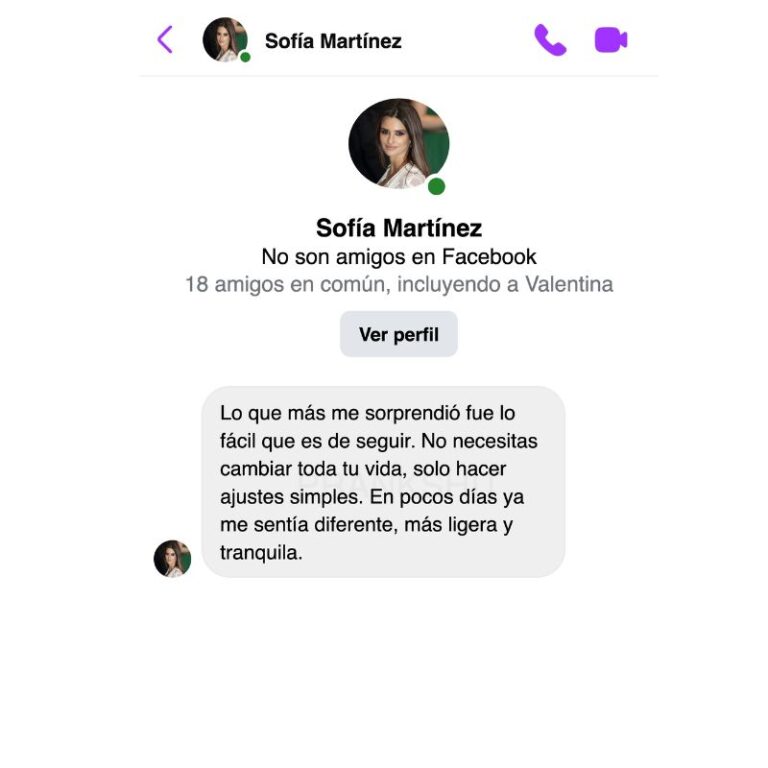Open the large profile photo of Sofía

click(397, 144)
